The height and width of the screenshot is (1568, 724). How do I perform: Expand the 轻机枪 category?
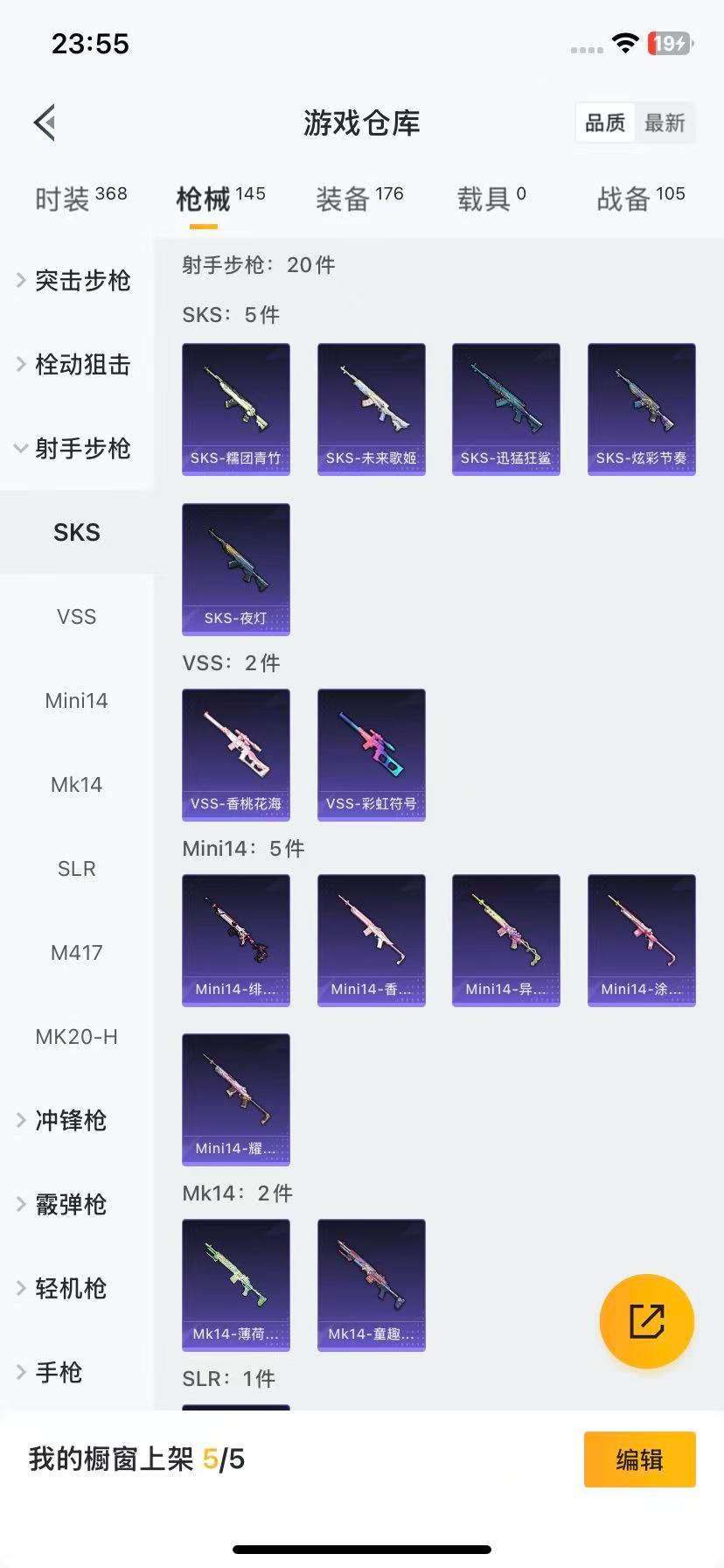click(x=70, y=1288)
